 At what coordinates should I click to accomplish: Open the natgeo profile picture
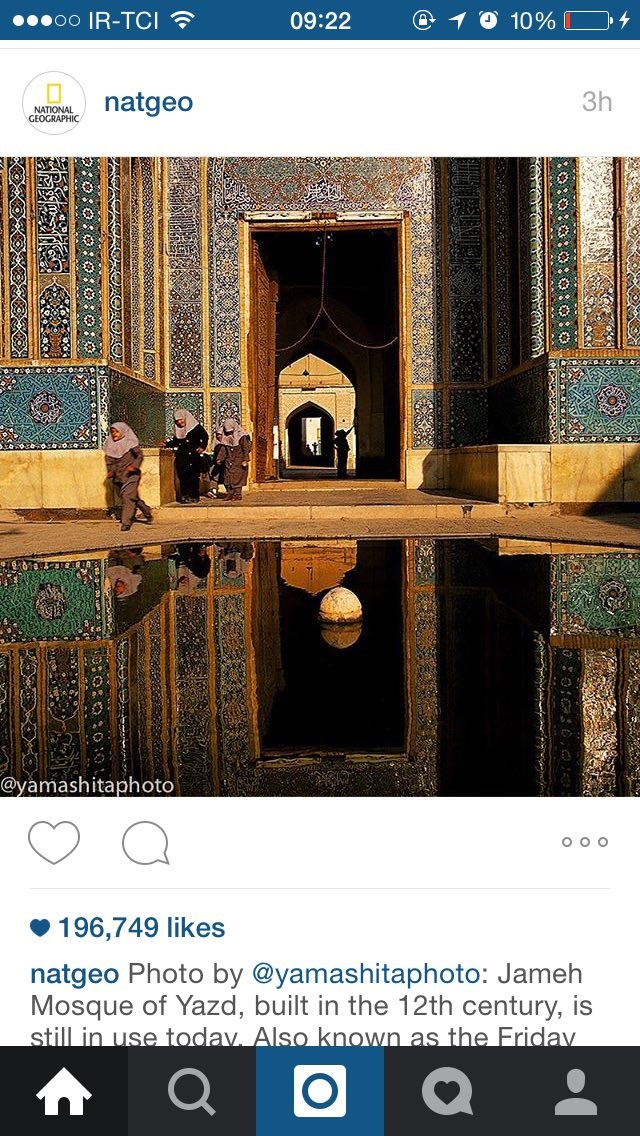pyautogui.click(x=53, y=102)
